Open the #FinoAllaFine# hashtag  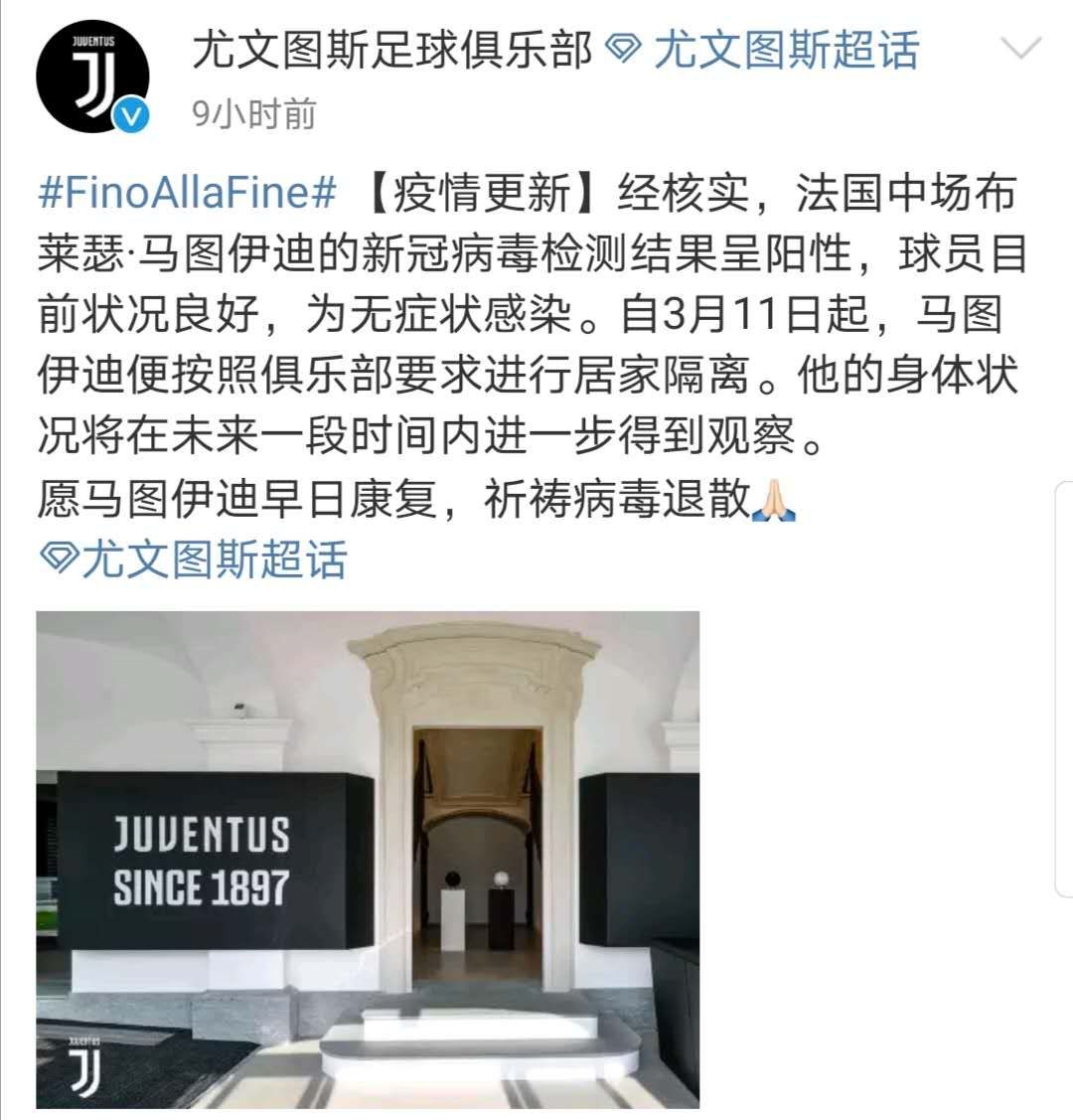(187, 193)
